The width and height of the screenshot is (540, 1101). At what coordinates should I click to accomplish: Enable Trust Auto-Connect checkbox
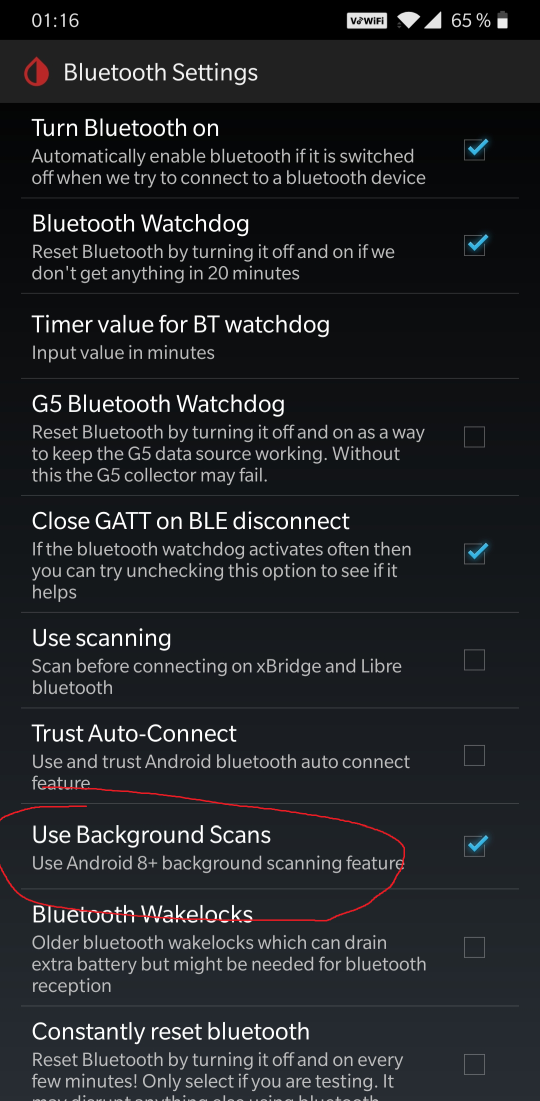coord(475,756)
